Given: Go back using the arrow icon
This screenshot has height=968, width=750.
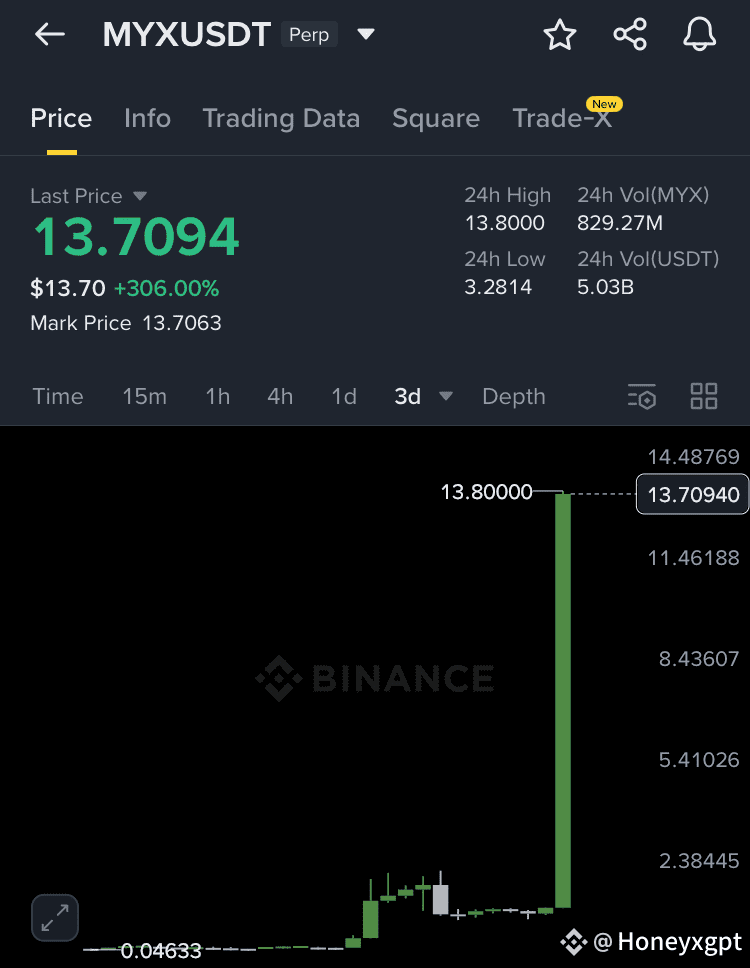Looking at the screenshot, I should 49,35.
